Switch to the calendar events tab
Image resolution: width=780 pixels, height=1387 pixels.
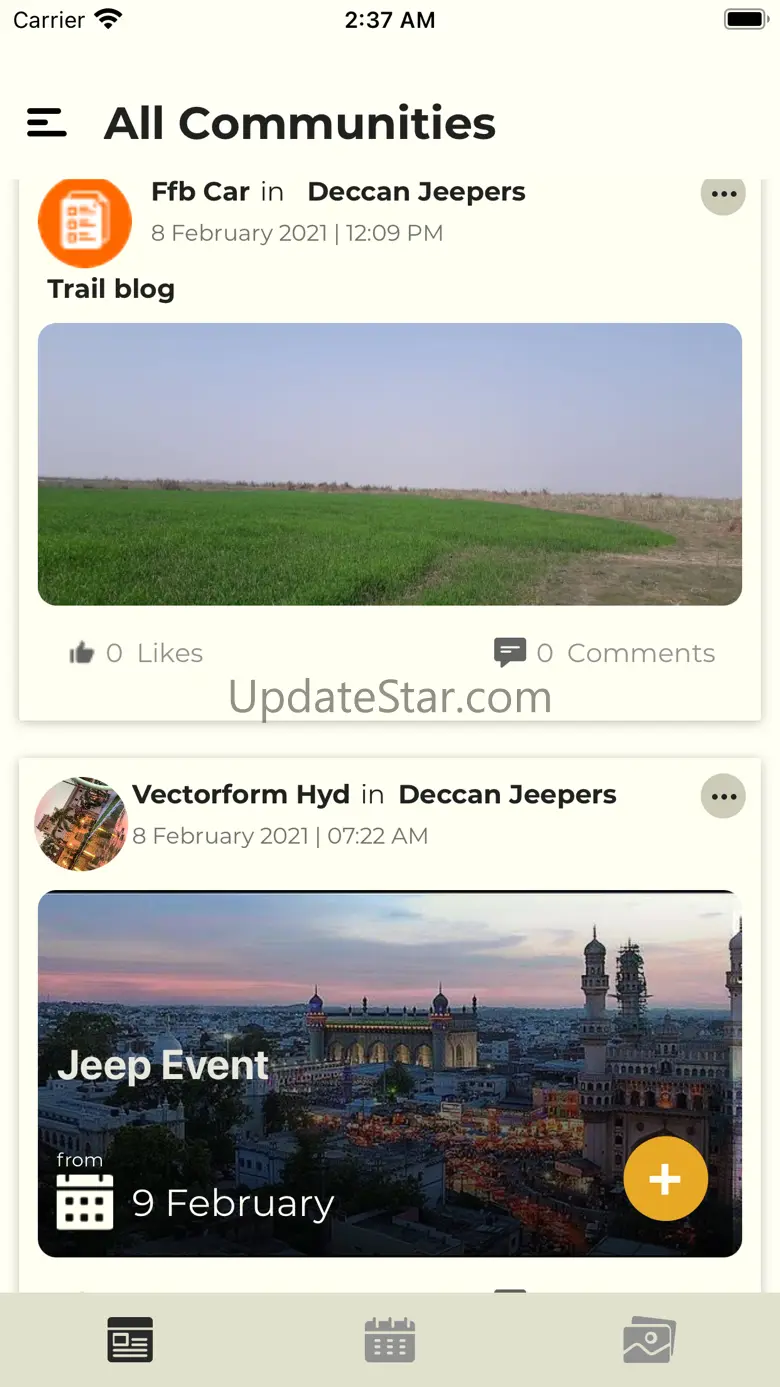click(x=390, y=1340)
